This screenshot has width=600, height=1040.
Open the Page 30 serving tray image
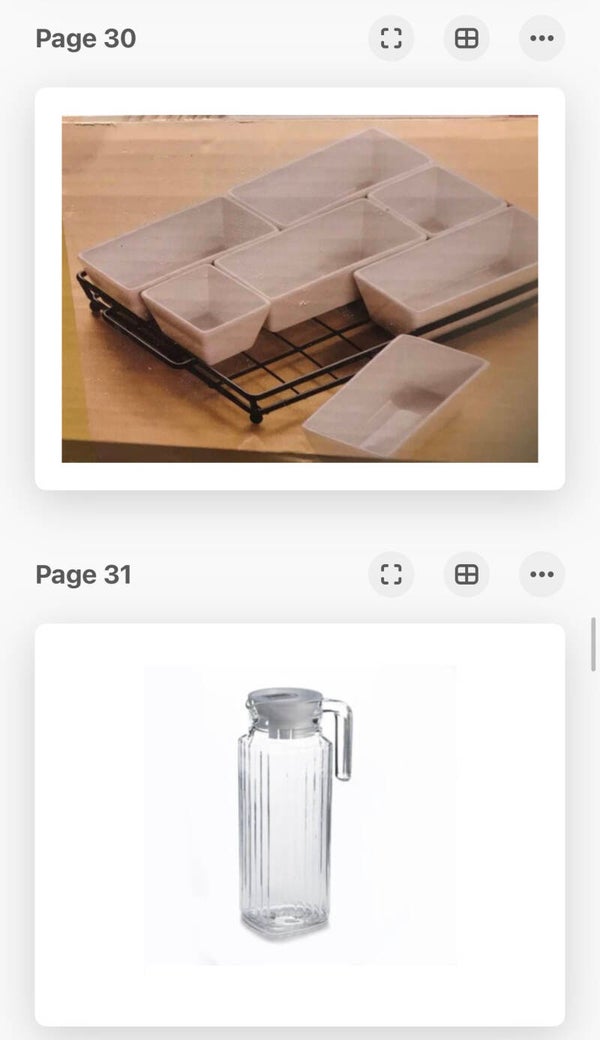[x=300, y=289]
